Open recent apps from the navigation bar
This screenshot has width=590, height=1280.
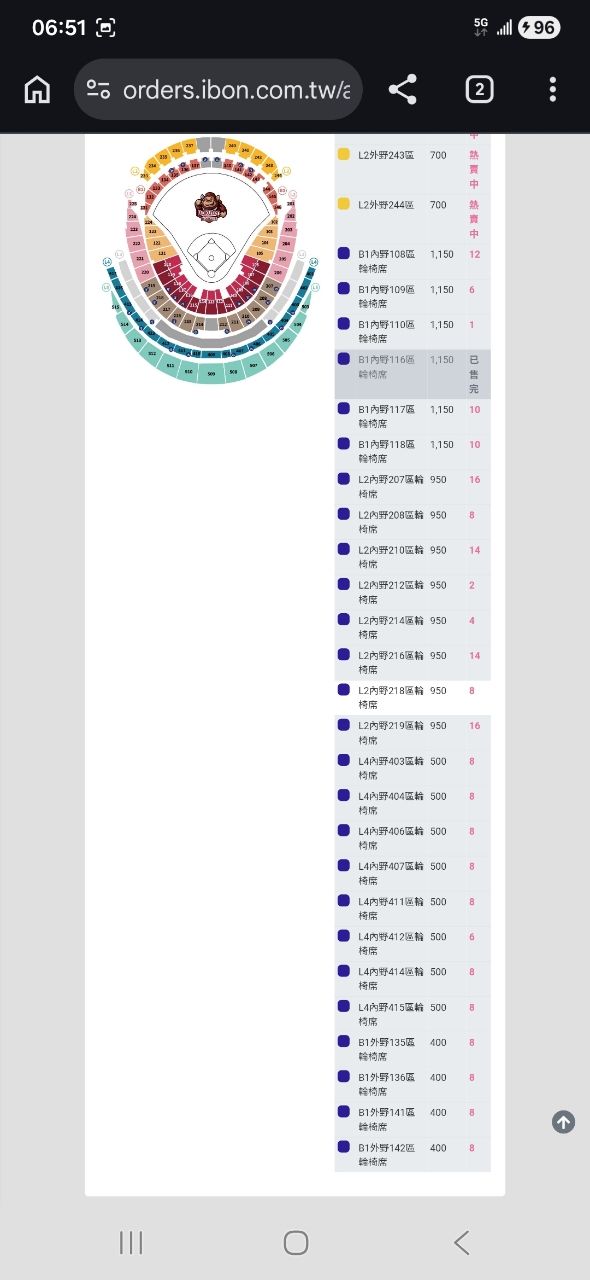pos(130,1243)
